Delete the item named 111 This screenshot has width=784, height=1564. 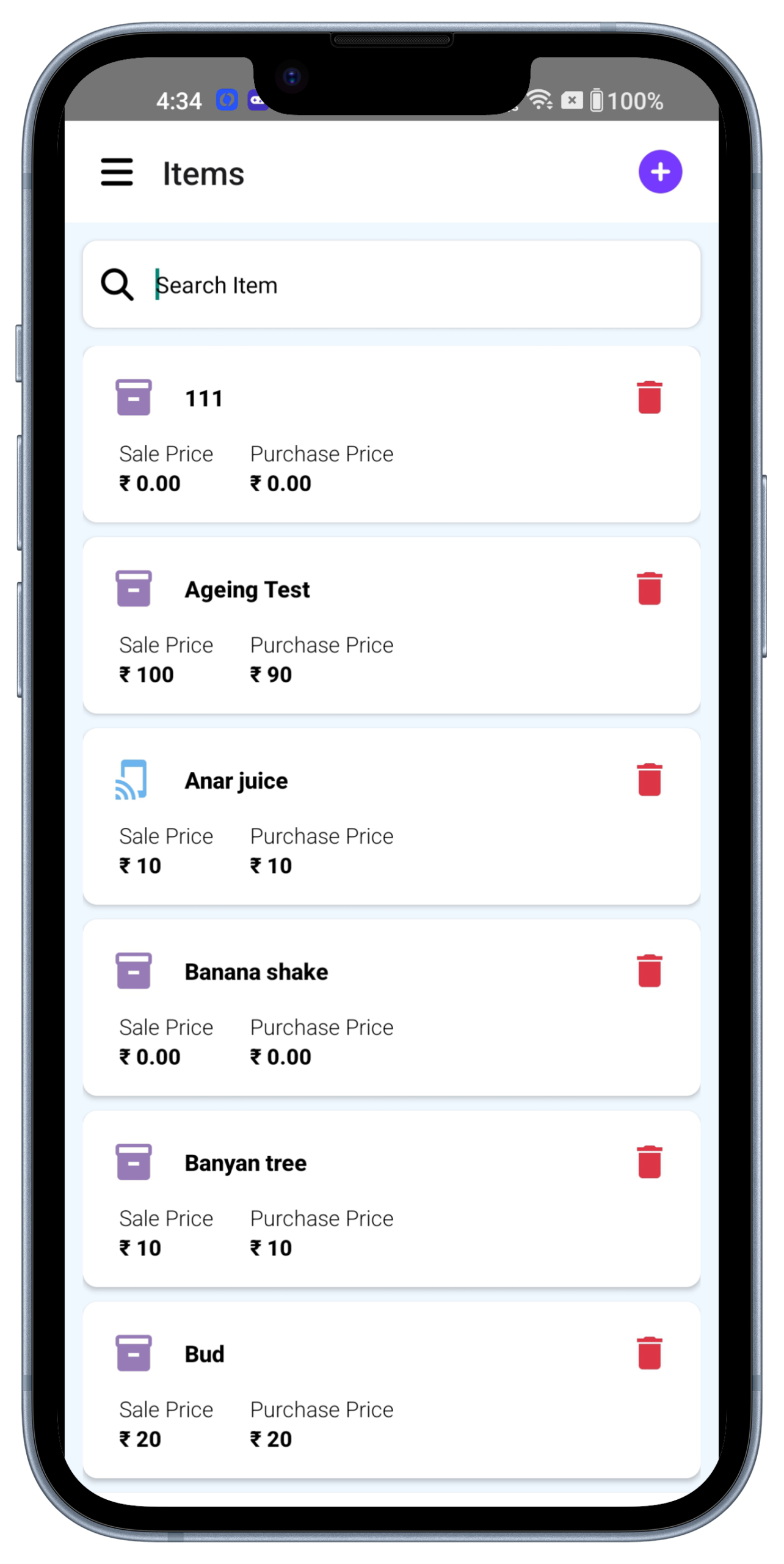click(649, 398)
